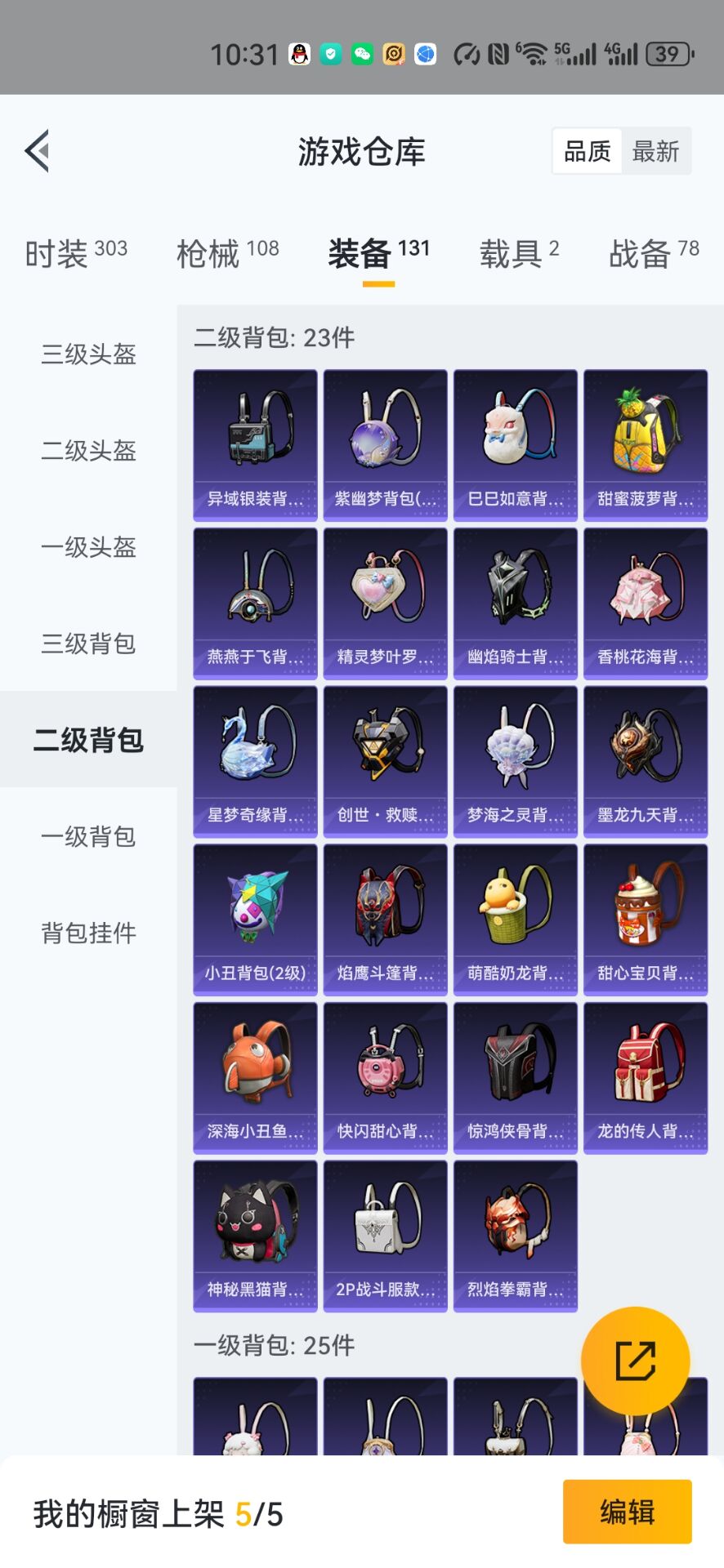Viewport: 724px width, 1568px height.
Task: Select 背包挂件 in the side menu
Action: [x=88, y=933]
